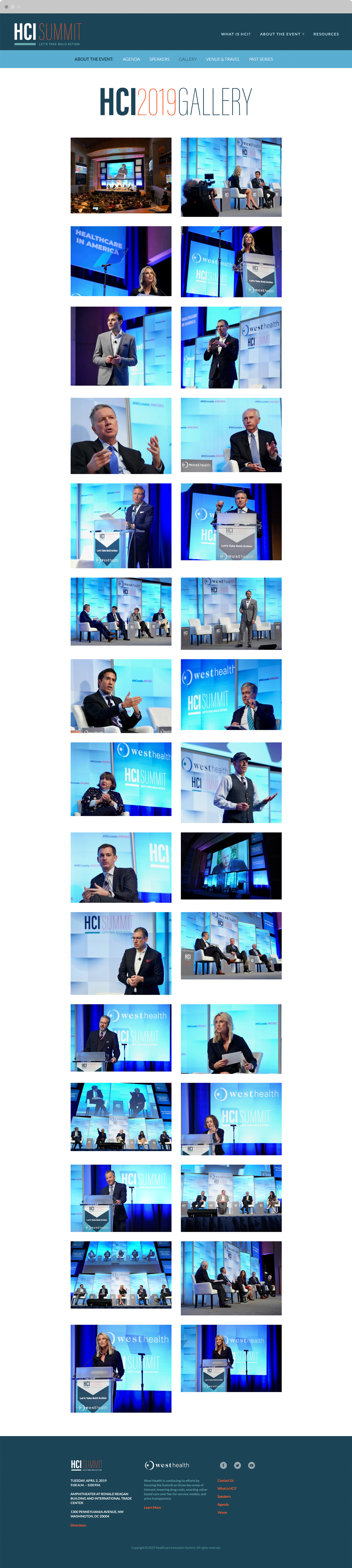View the photo of man in gray blazer
352x1568 pixels.
pos(121,346)
